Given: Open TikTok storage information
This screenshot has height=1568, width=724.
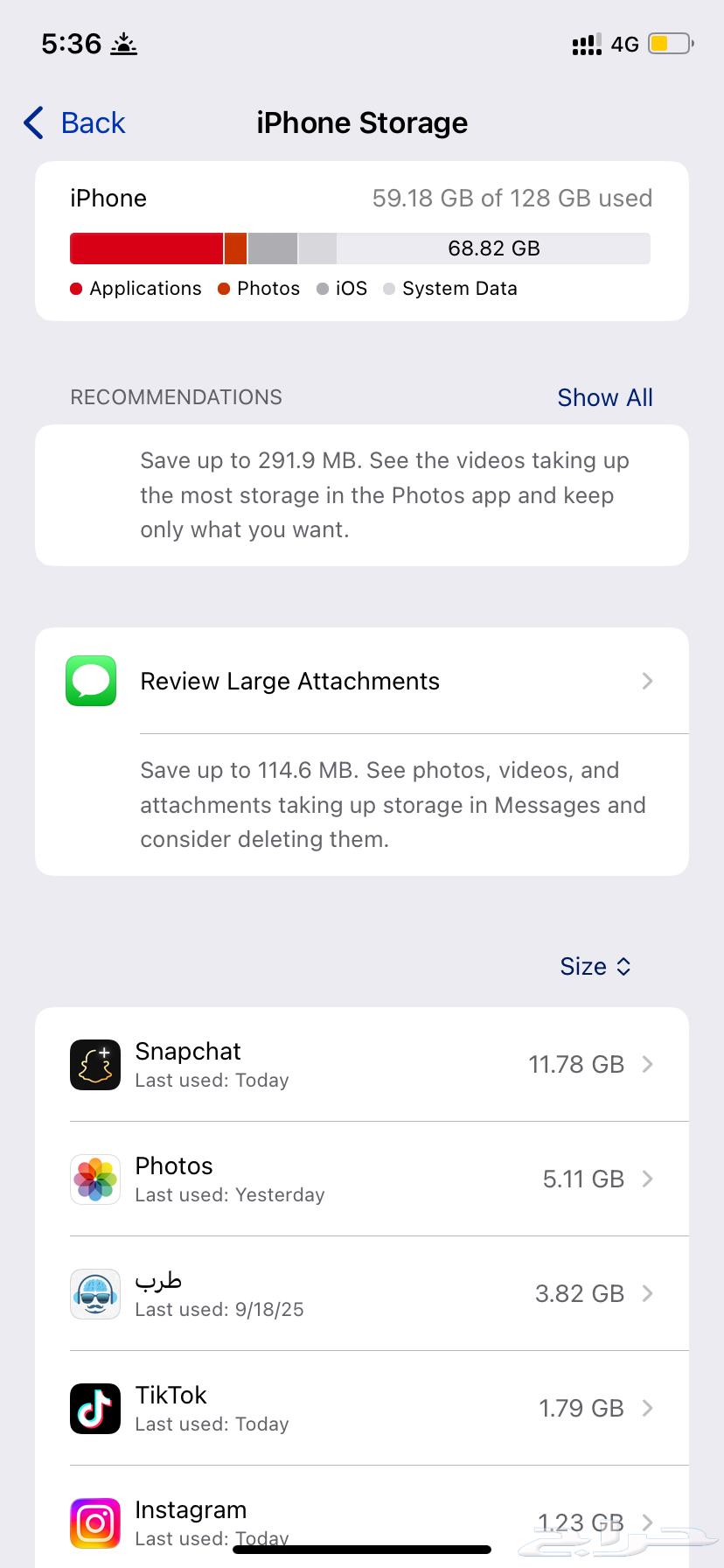Looking at the screenshot, I should tap(362, 1408).
